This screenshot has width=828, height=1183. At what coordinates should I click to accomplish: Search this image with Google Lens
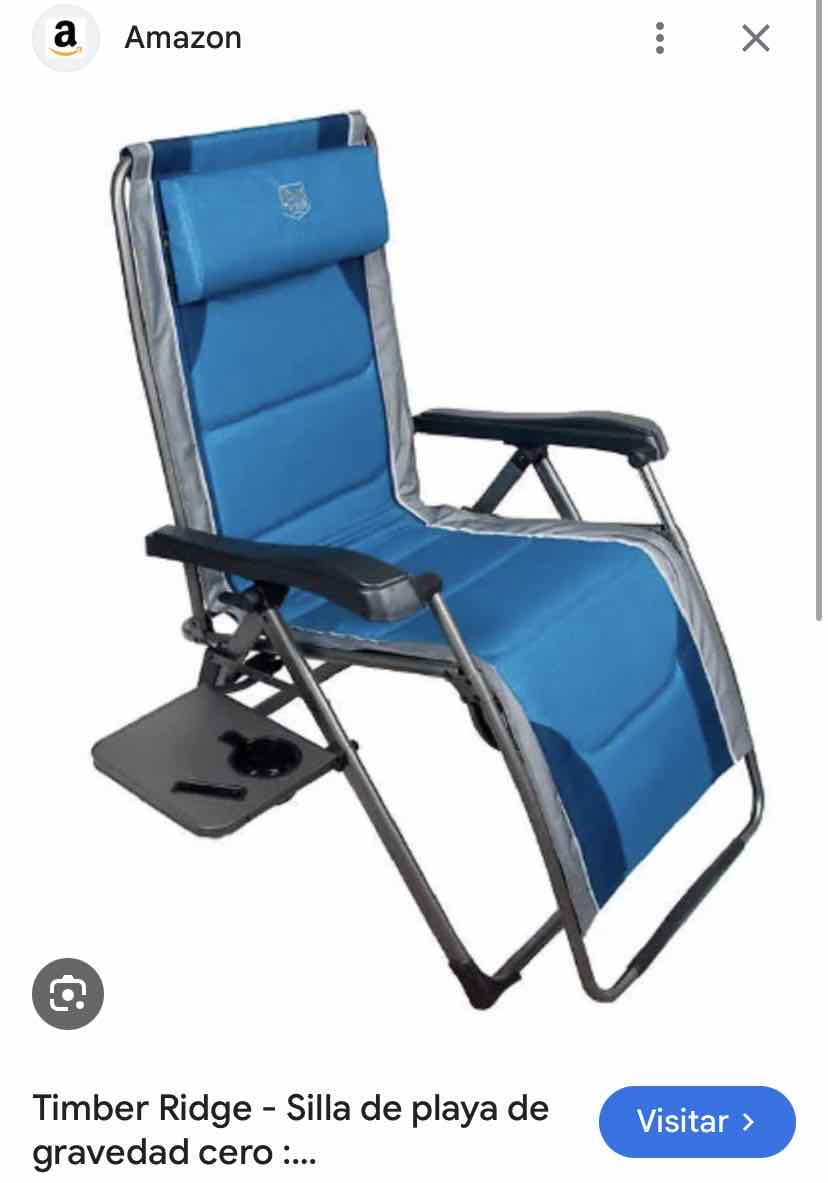coord(68,993)
